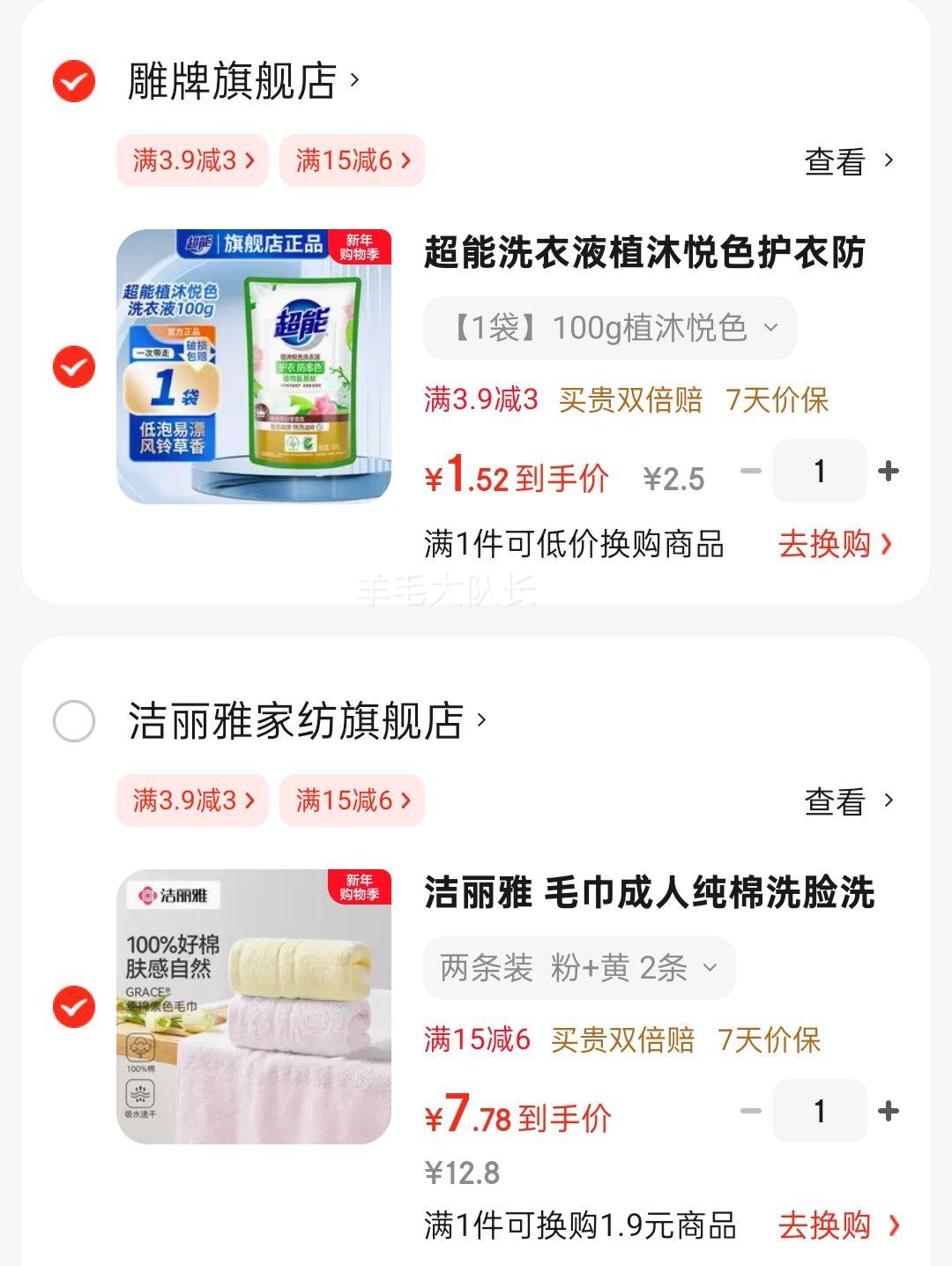Deselect the 雕牌旗舰店 store checkbox
This screenshot has width=952, height=1266.
point(74,81)
